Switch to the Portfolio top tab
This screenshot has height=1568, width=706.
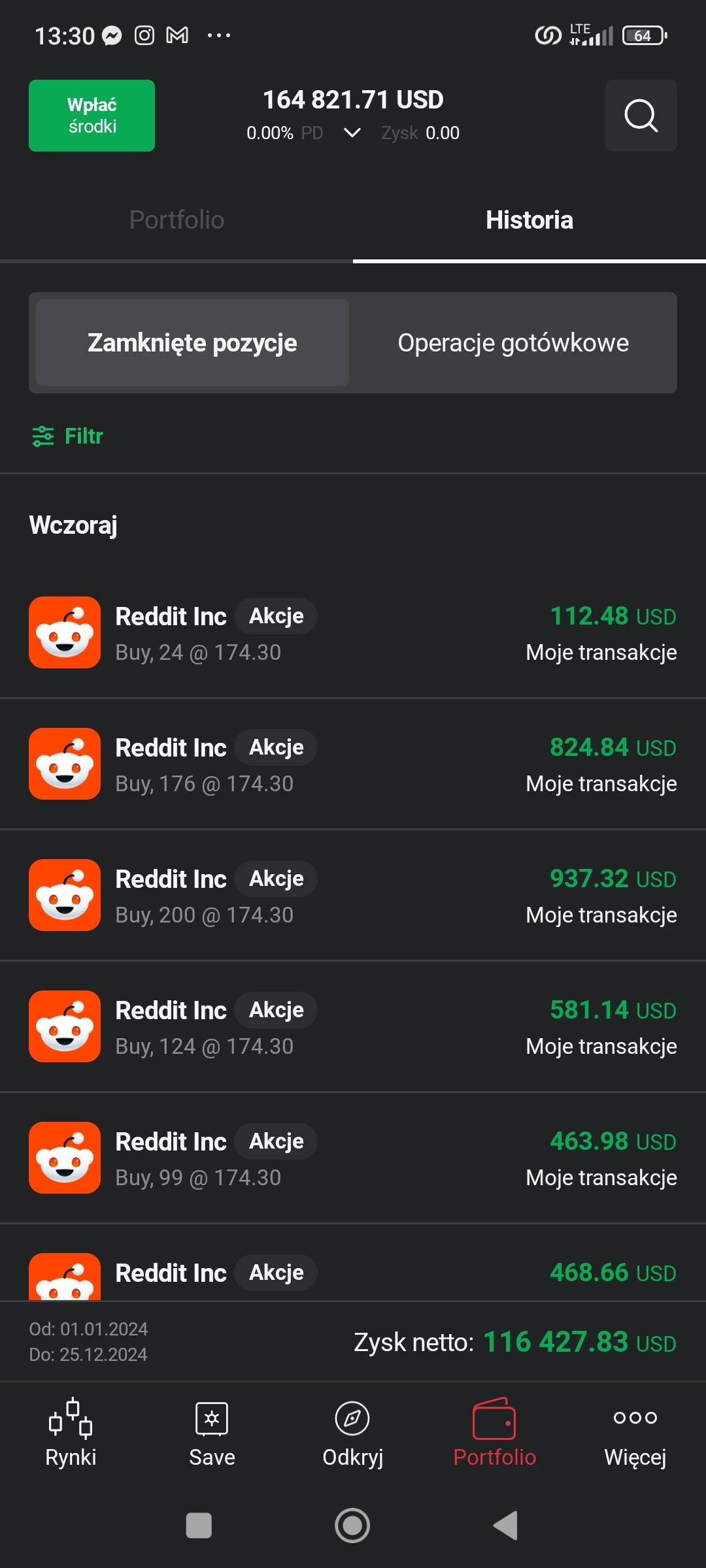tap(176, 220)
